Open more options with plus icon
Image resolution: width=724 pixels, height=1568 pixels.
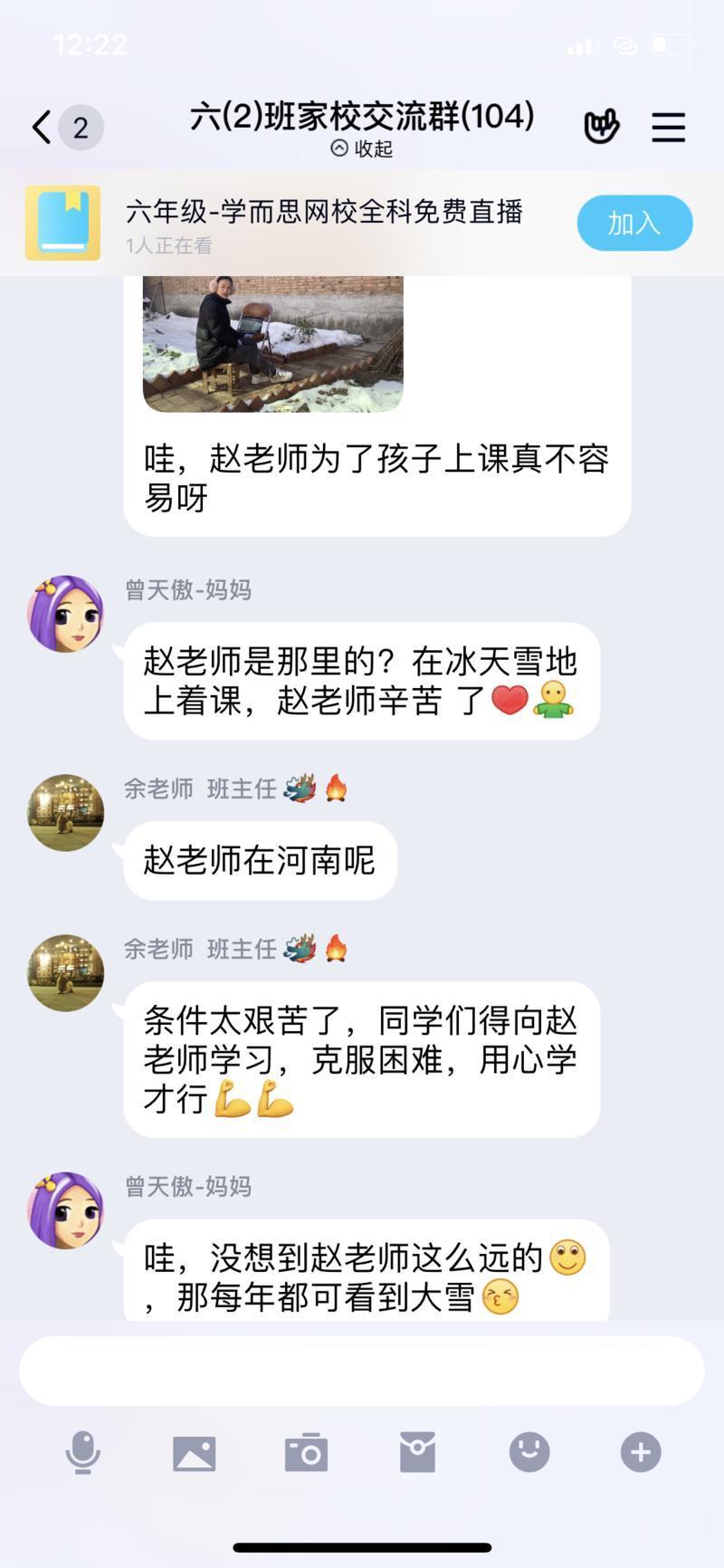tap(641, 1452)
